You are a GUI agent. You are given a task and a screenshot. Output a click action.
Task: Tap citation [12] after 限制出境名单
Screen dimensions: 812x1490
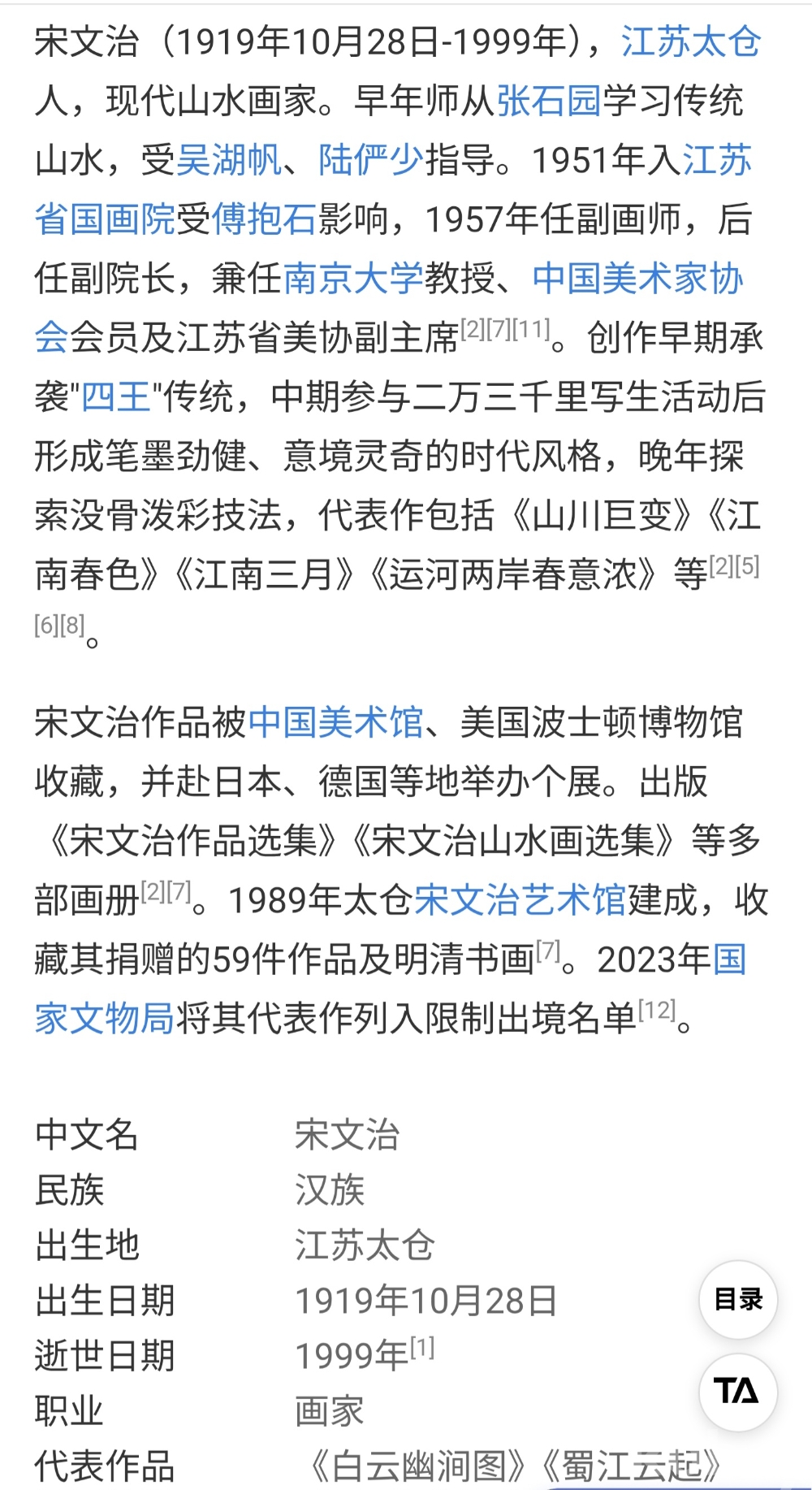tap(657, 1010)
